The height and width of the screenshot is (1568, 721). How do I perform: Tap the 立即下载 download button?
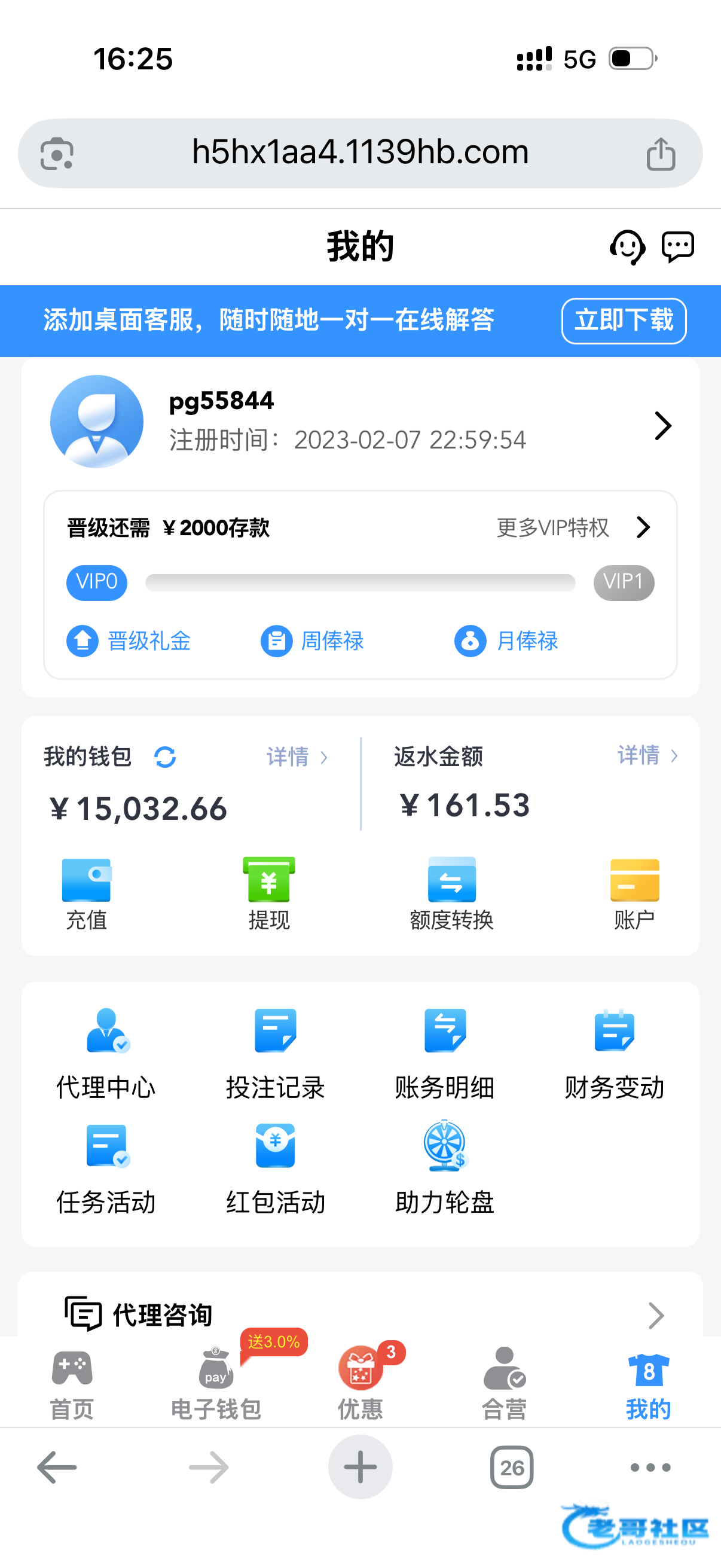click(x=623, y=320)
